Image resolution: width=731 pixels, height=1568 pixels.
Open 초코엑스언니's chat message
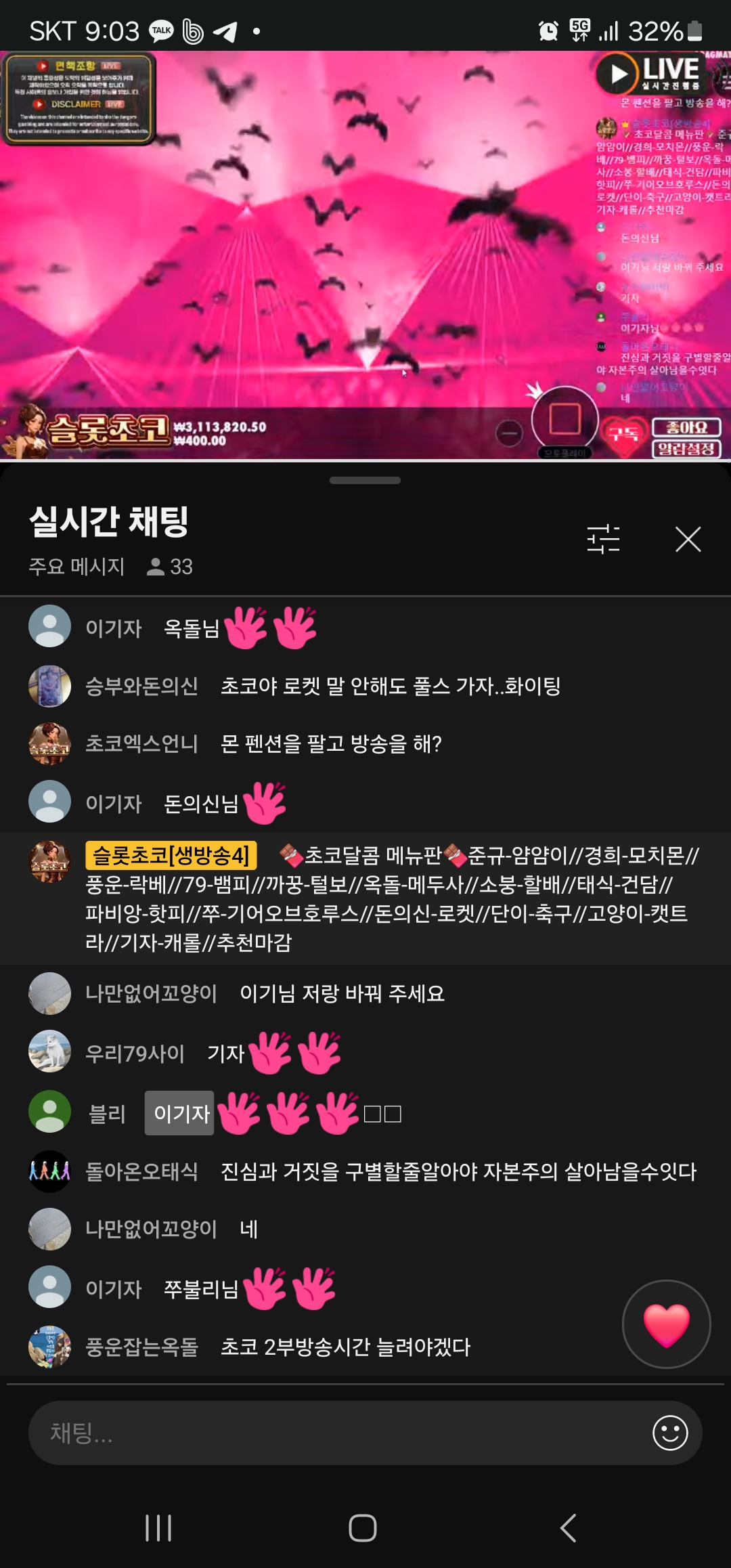pyautogui.click(x=330, y=744)
